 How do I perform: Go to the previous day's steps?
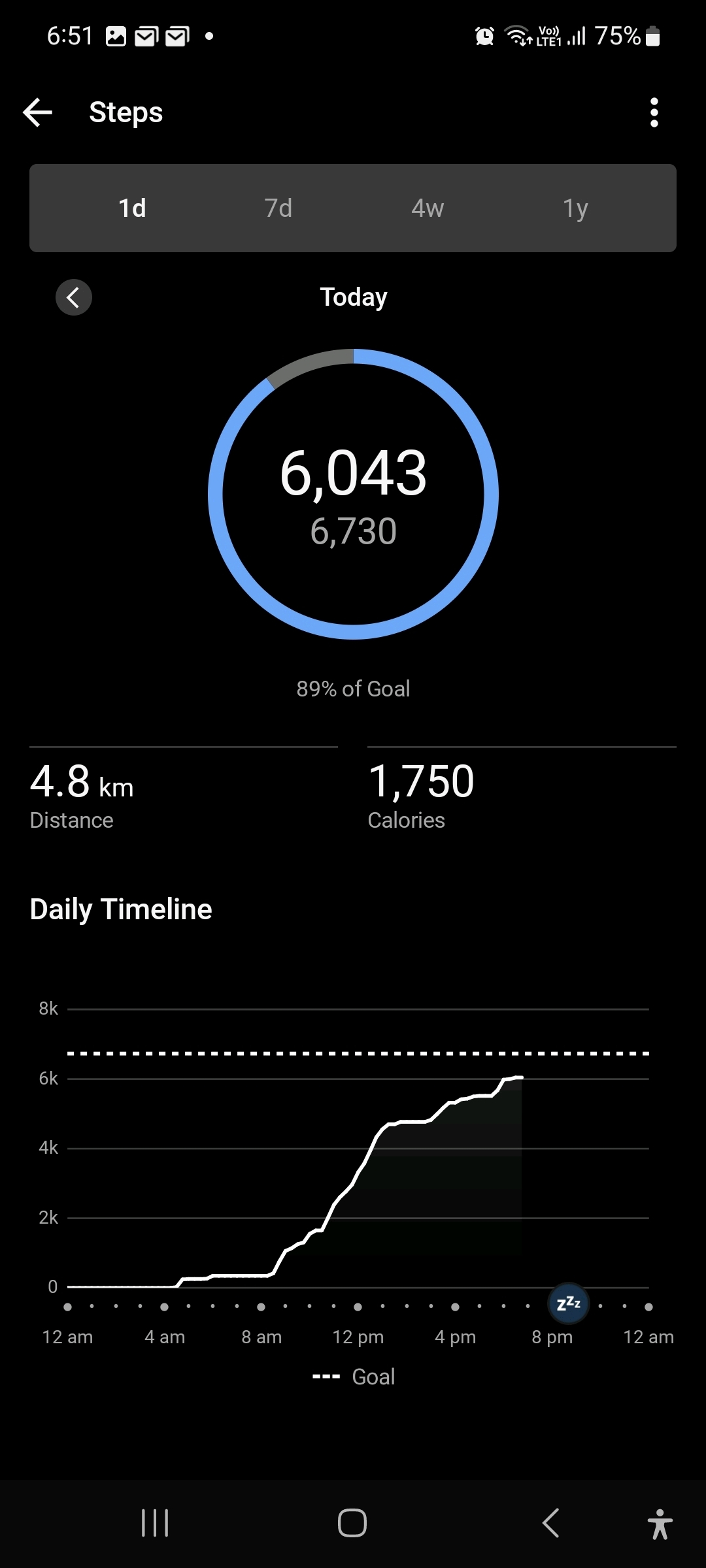[x=74, y=298]
